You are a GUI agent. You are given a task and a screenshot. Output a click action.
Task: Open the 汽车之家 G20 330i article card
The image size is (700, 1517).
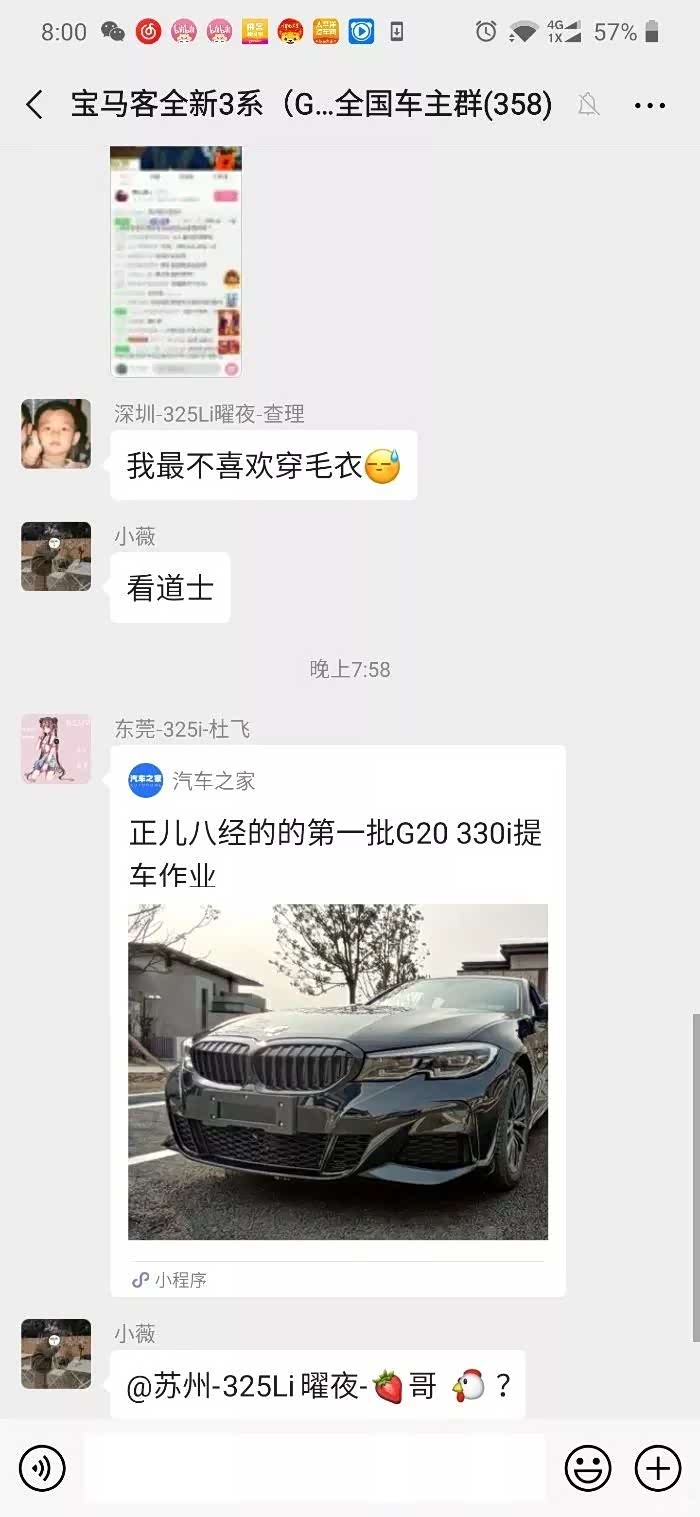pos(338,1020)
